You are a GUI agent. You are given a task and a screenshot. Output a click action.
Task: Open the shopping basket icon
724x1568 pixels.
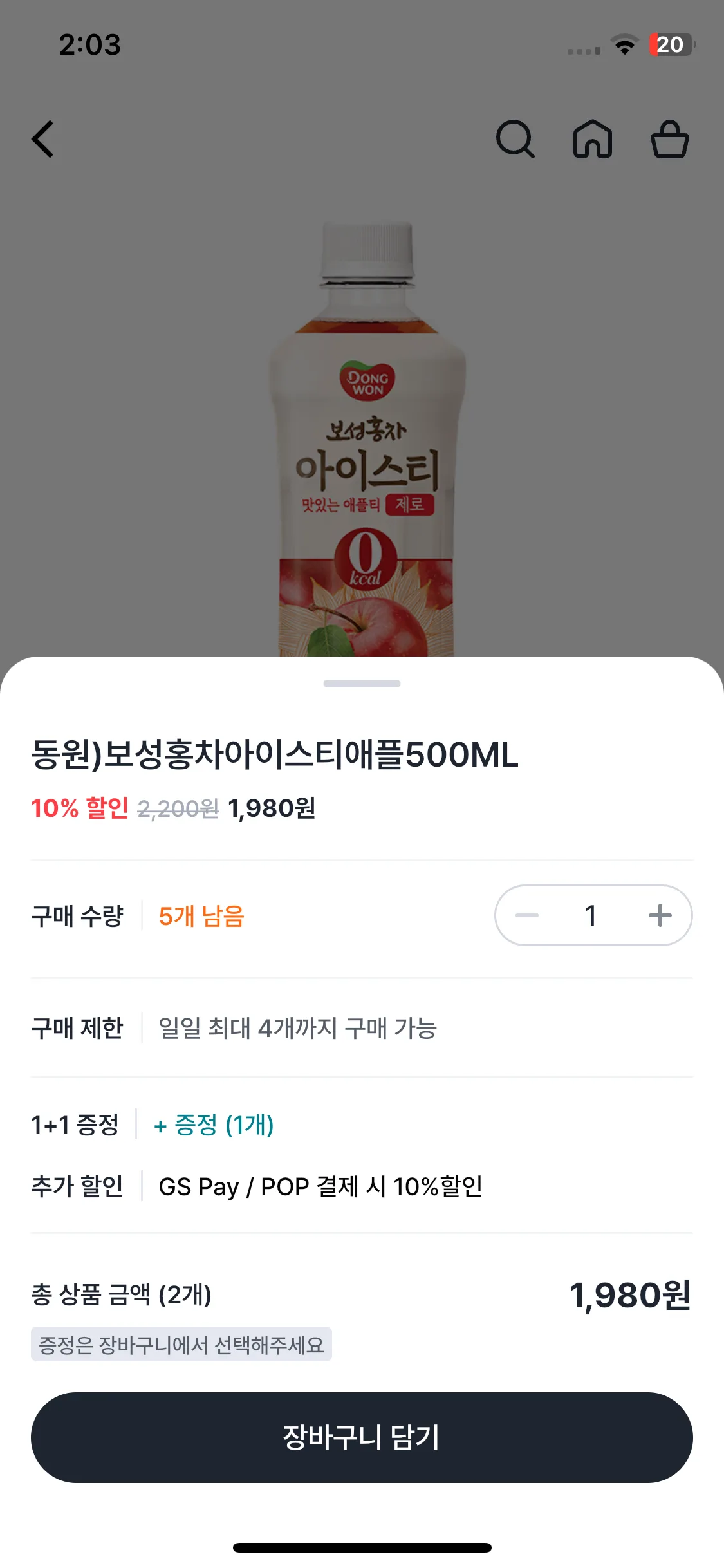pyautogui.click(x=670, y=139)
